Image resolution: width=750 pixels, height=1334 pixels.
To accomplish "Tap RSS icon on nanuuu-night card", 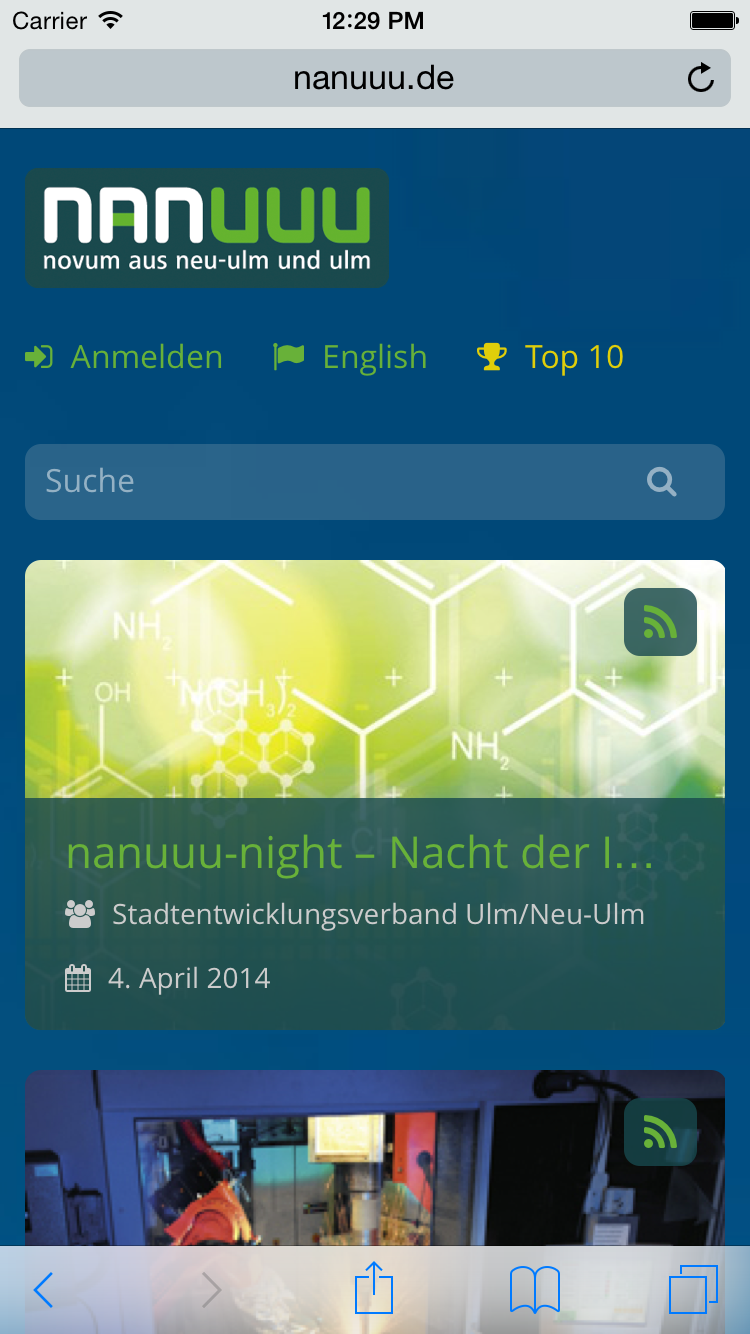I will coord(660,622).
